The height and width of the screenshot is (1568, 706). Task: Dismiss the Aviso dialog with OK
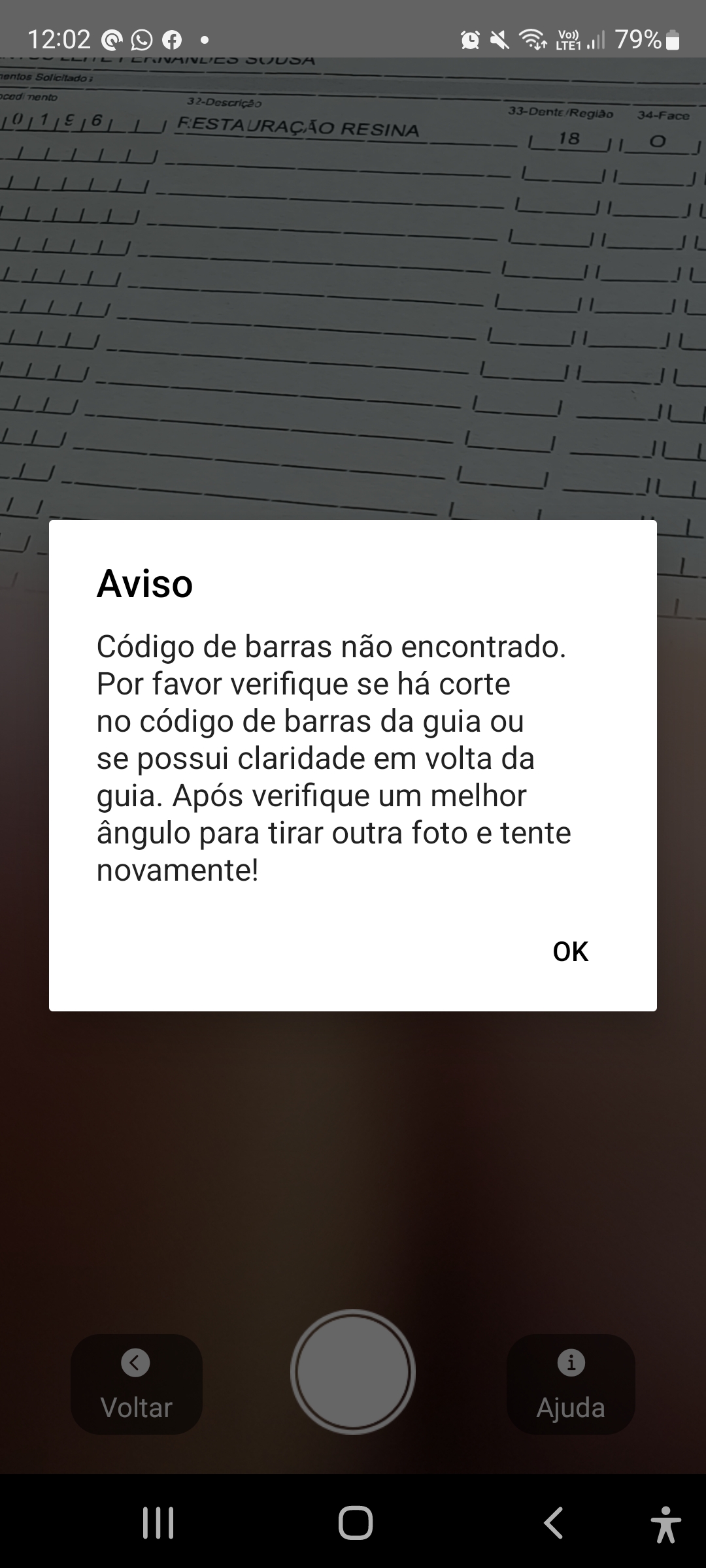570,951
